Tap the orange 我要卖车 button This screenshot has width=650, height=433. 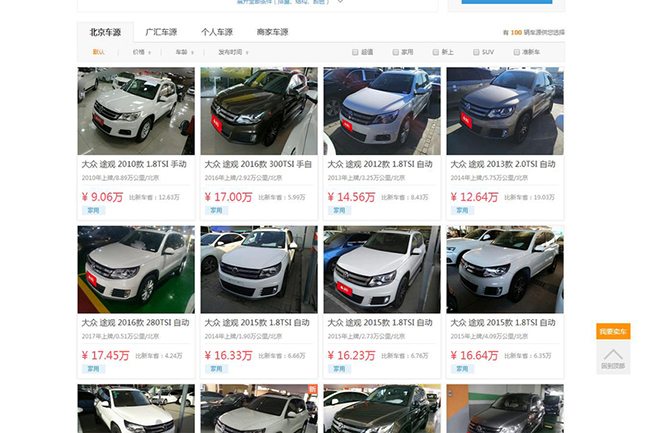613,332
